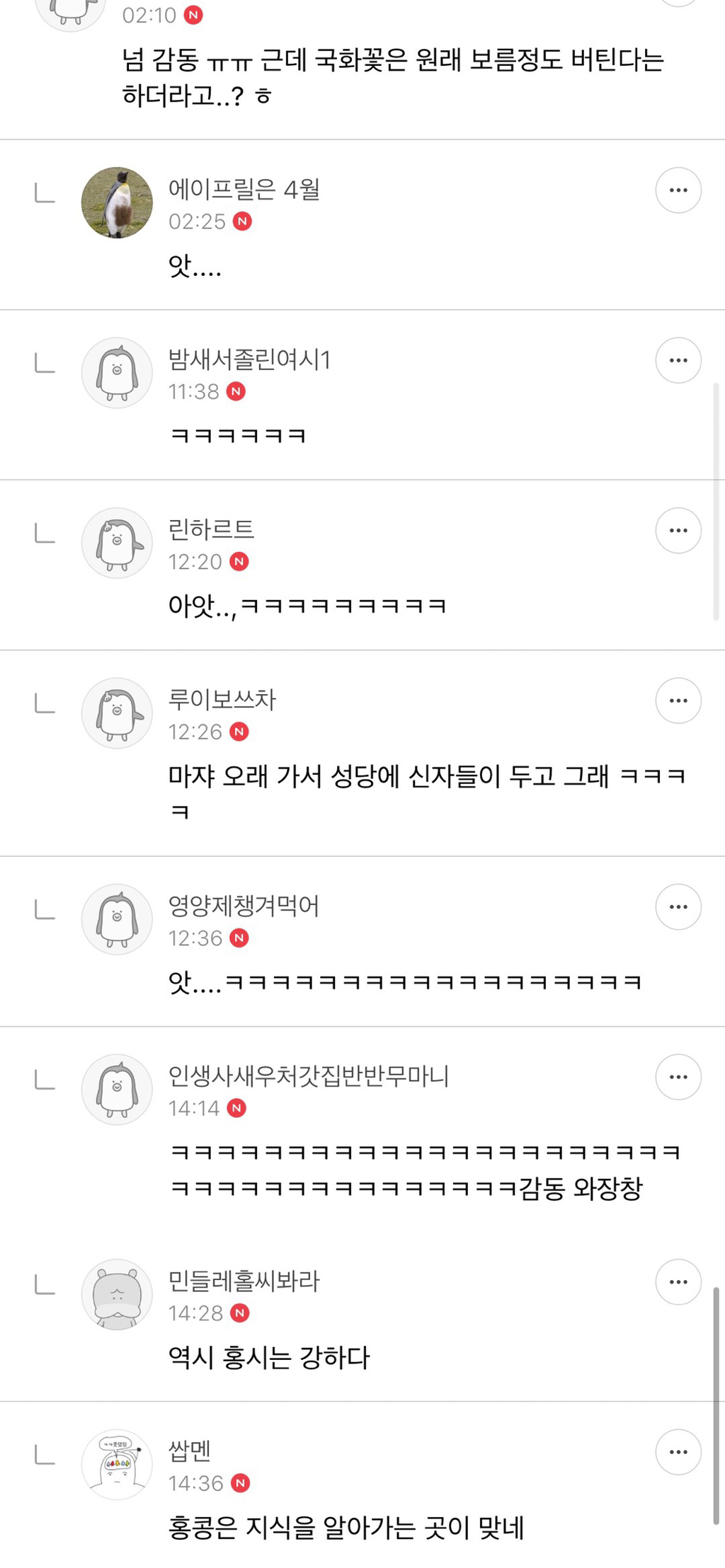Open more options on 루이보쓰차's comment
Image resolution: width=725 pixels, height=1568 pixels.
click(678, 701)
